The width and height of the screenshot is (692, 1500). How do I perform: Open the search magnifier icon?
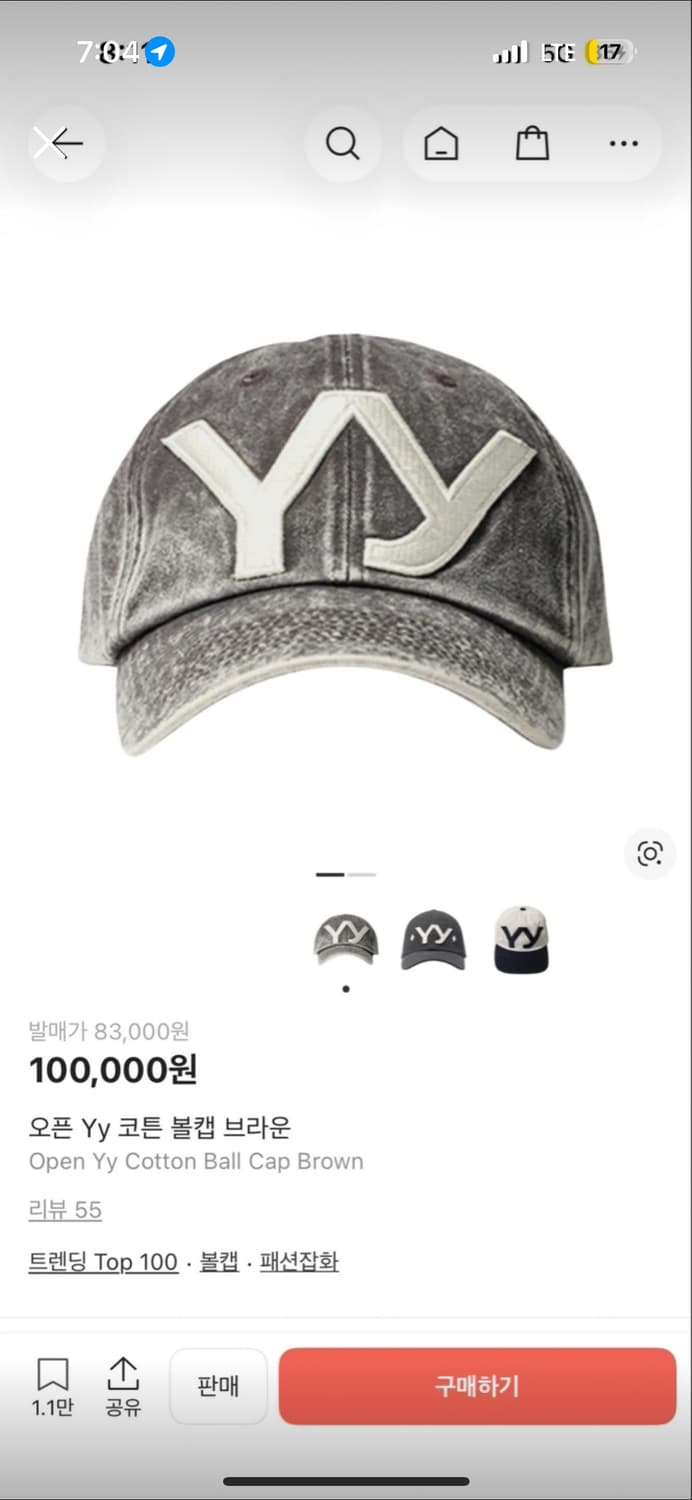coord(342,144)
